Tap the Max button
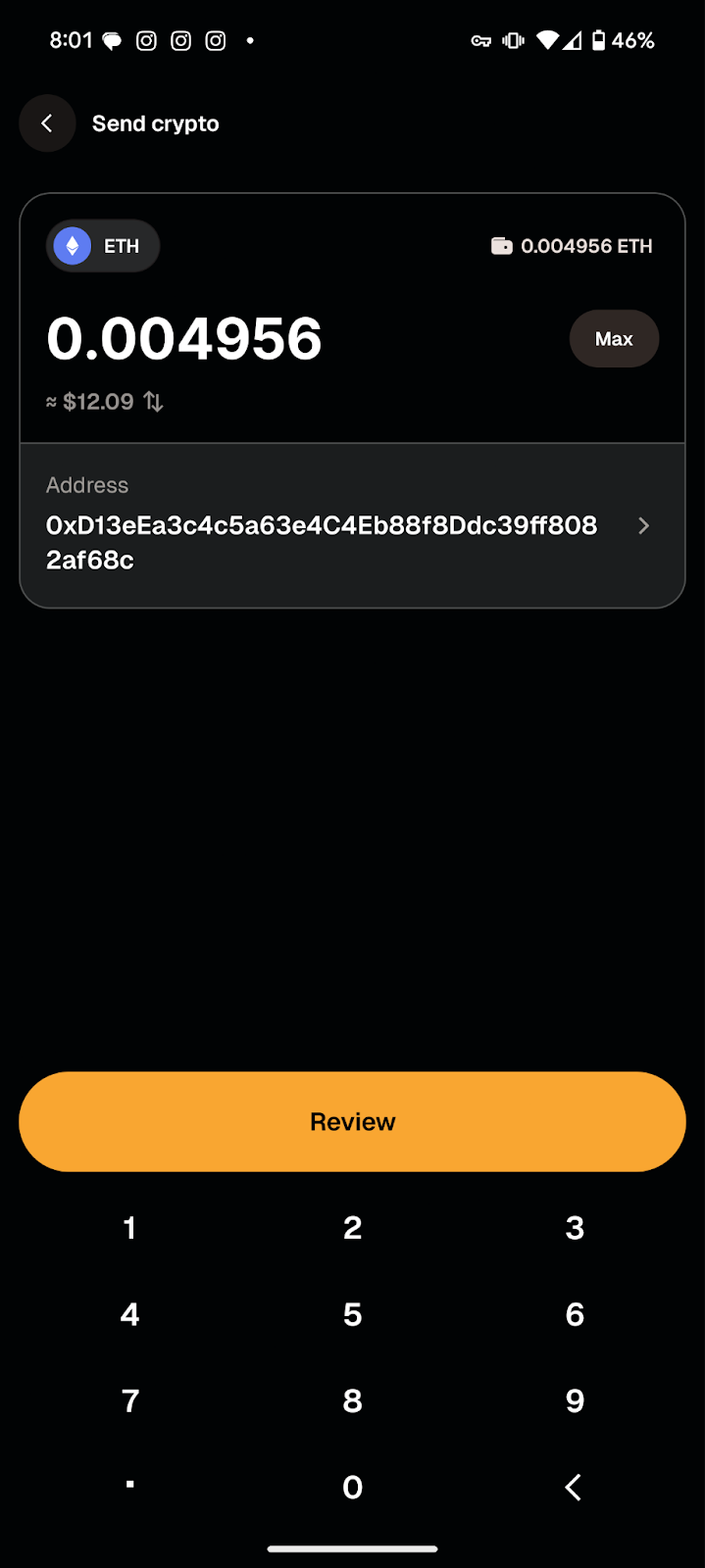 614,339
